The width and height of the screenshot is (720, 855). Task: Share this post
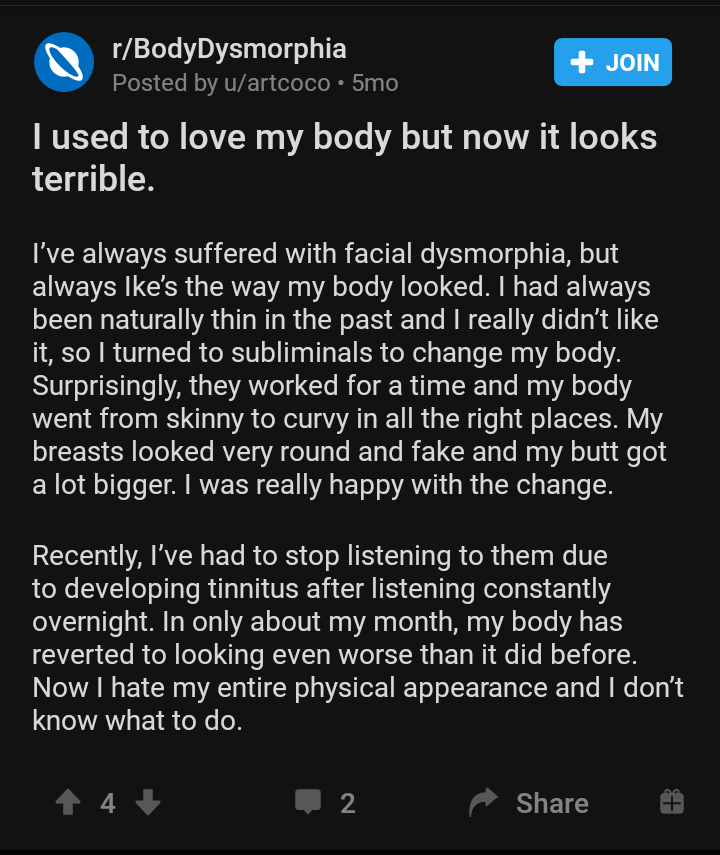click(x=529, y=802)
